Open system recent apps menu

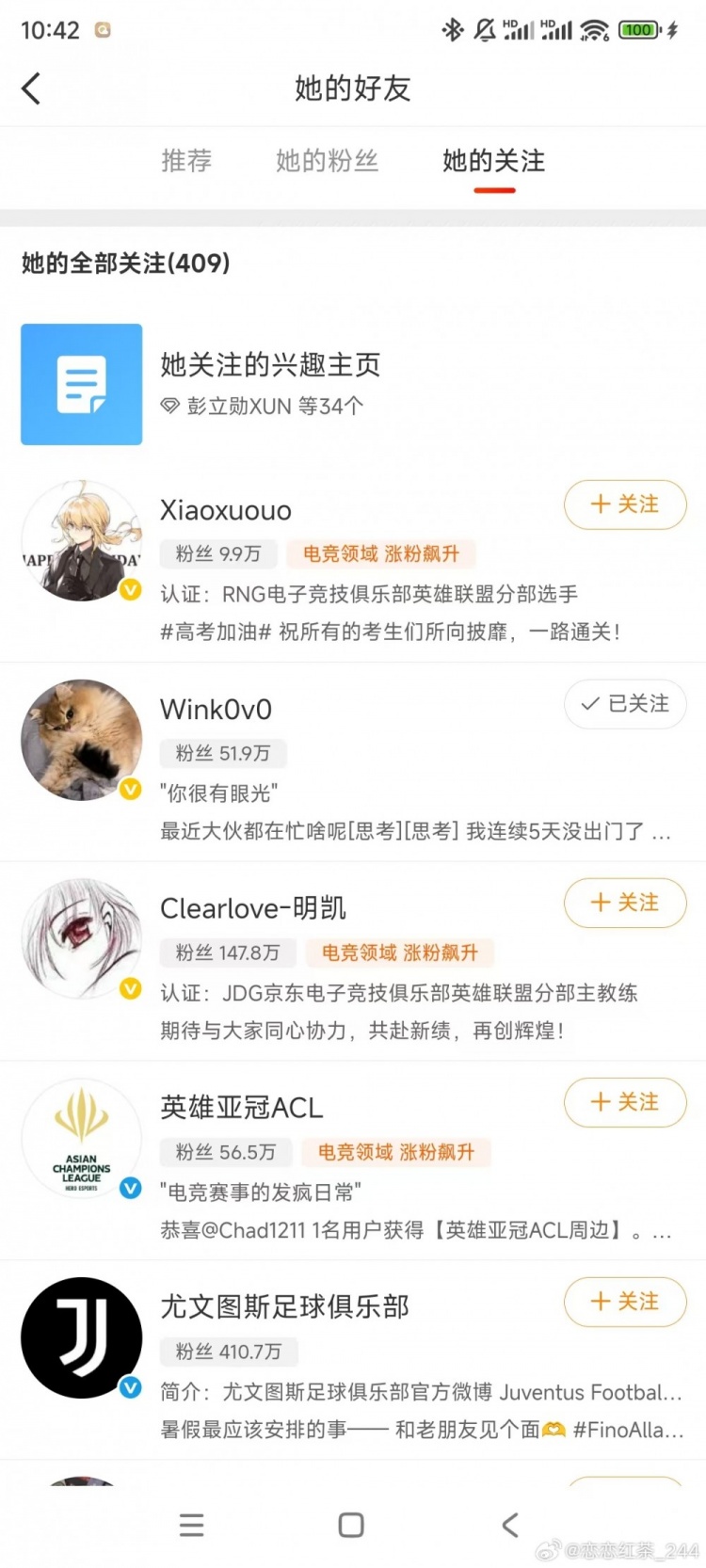coord(191,1525)
